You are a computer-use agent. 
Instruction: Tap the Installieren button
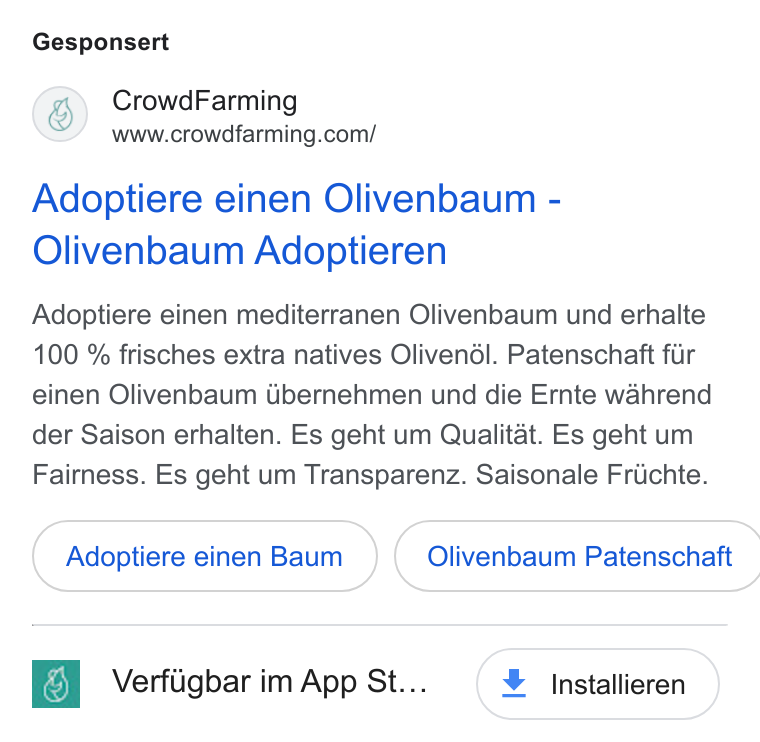pyautogui.click(x=598, y=684)
